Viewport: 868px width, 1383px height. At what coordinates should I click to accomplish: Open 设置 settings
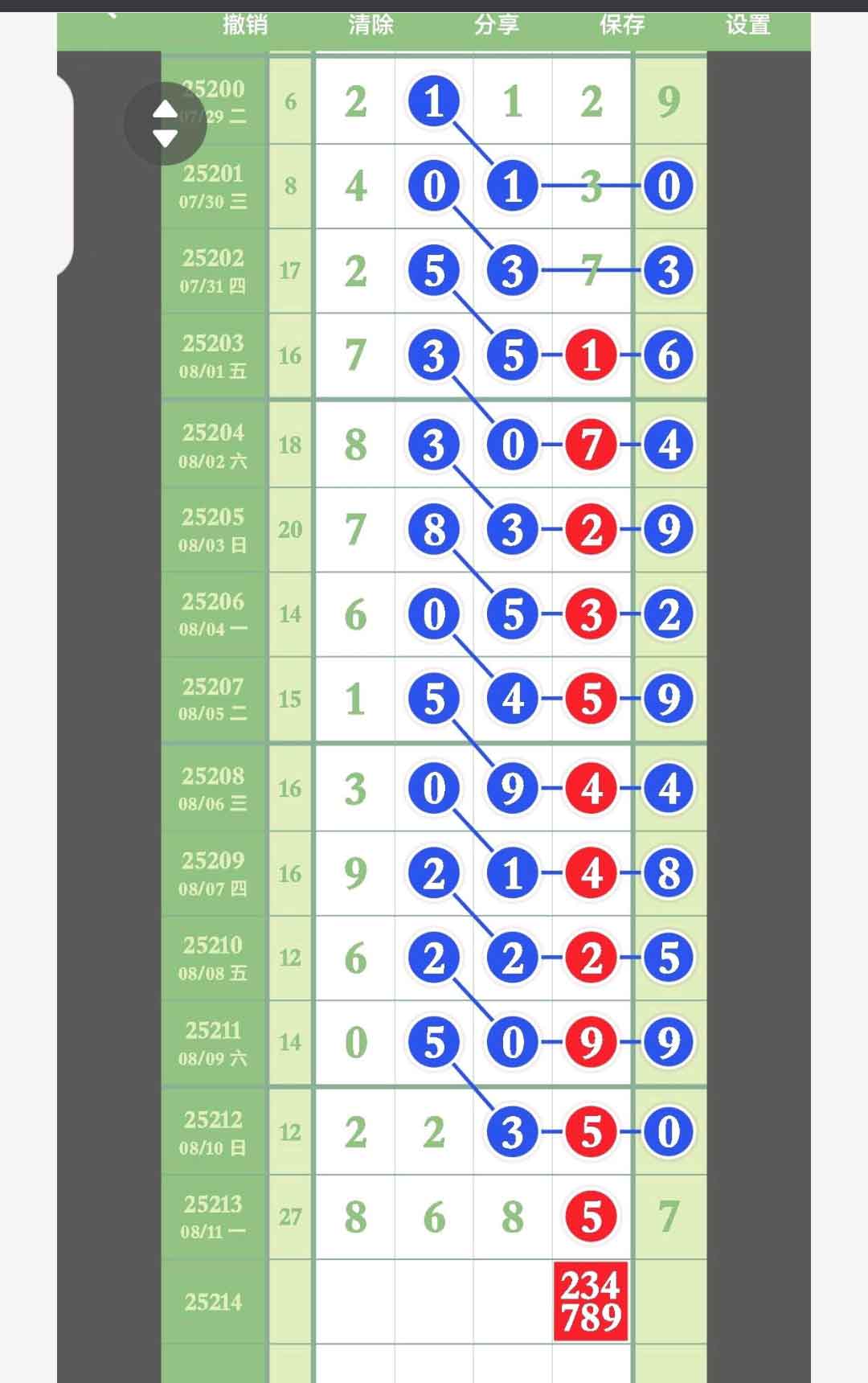748,25
